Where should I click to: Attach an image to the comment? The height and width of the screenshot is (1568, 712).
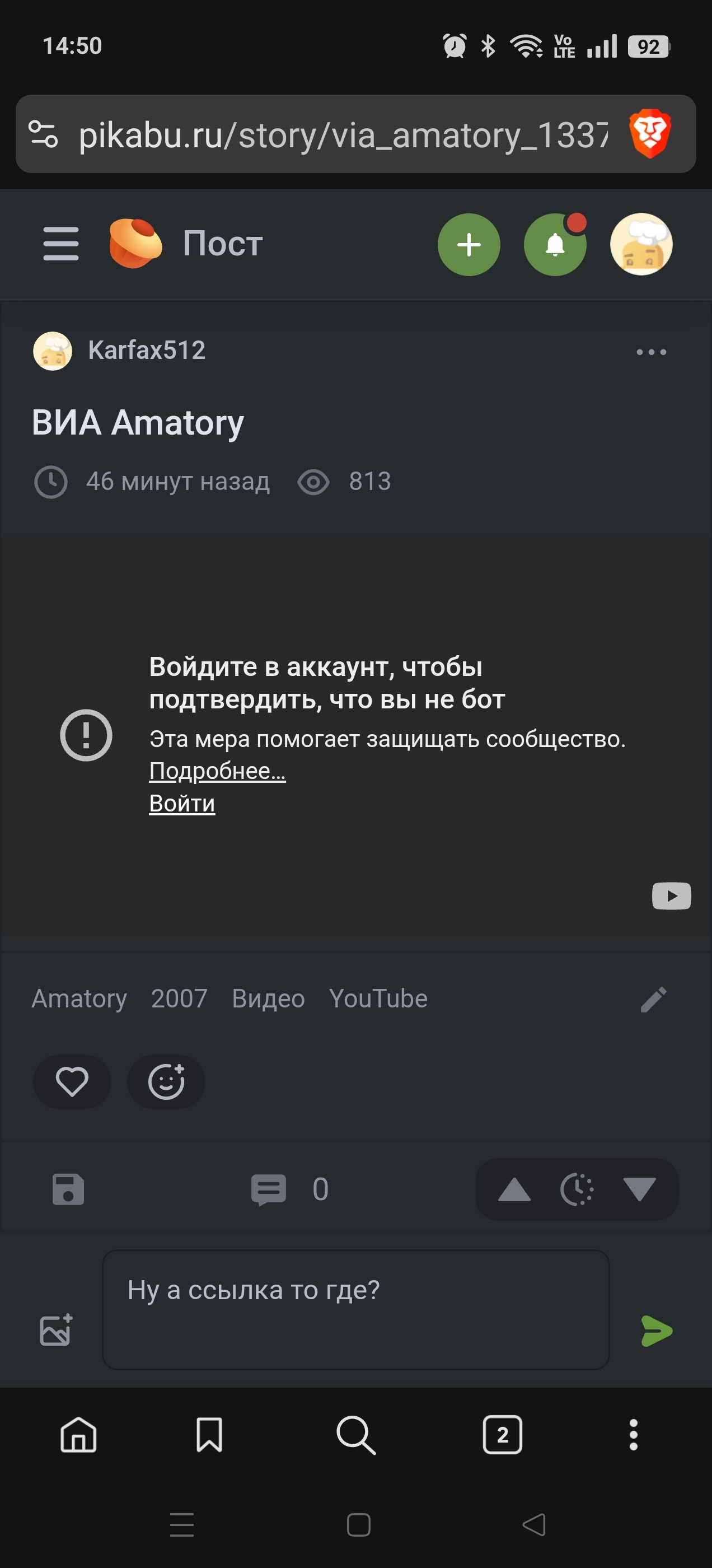56,1330
